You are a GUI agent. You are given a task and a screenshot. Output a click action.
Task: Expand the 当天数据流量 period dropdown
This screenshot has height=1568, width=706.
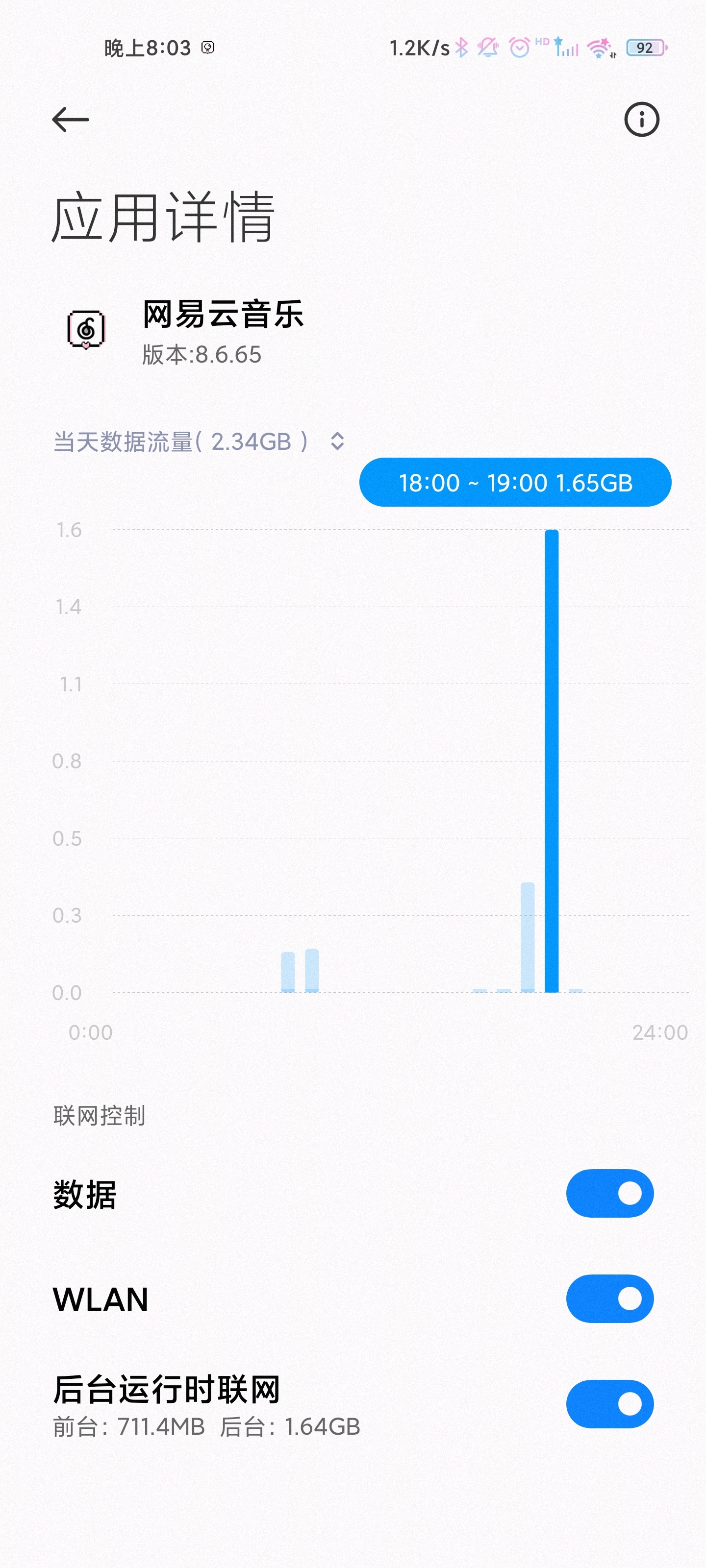click(337, 441)
